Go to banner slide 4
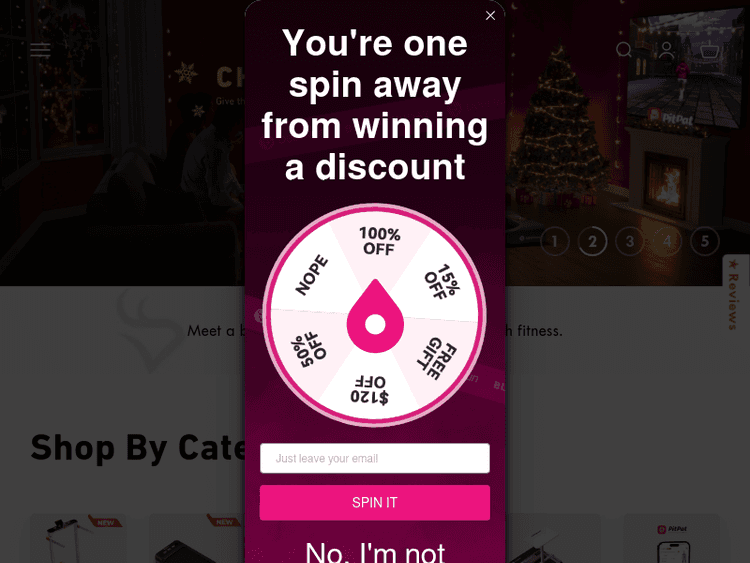The image size is (750, 563). pyautogui.click(x=667, y=241)
